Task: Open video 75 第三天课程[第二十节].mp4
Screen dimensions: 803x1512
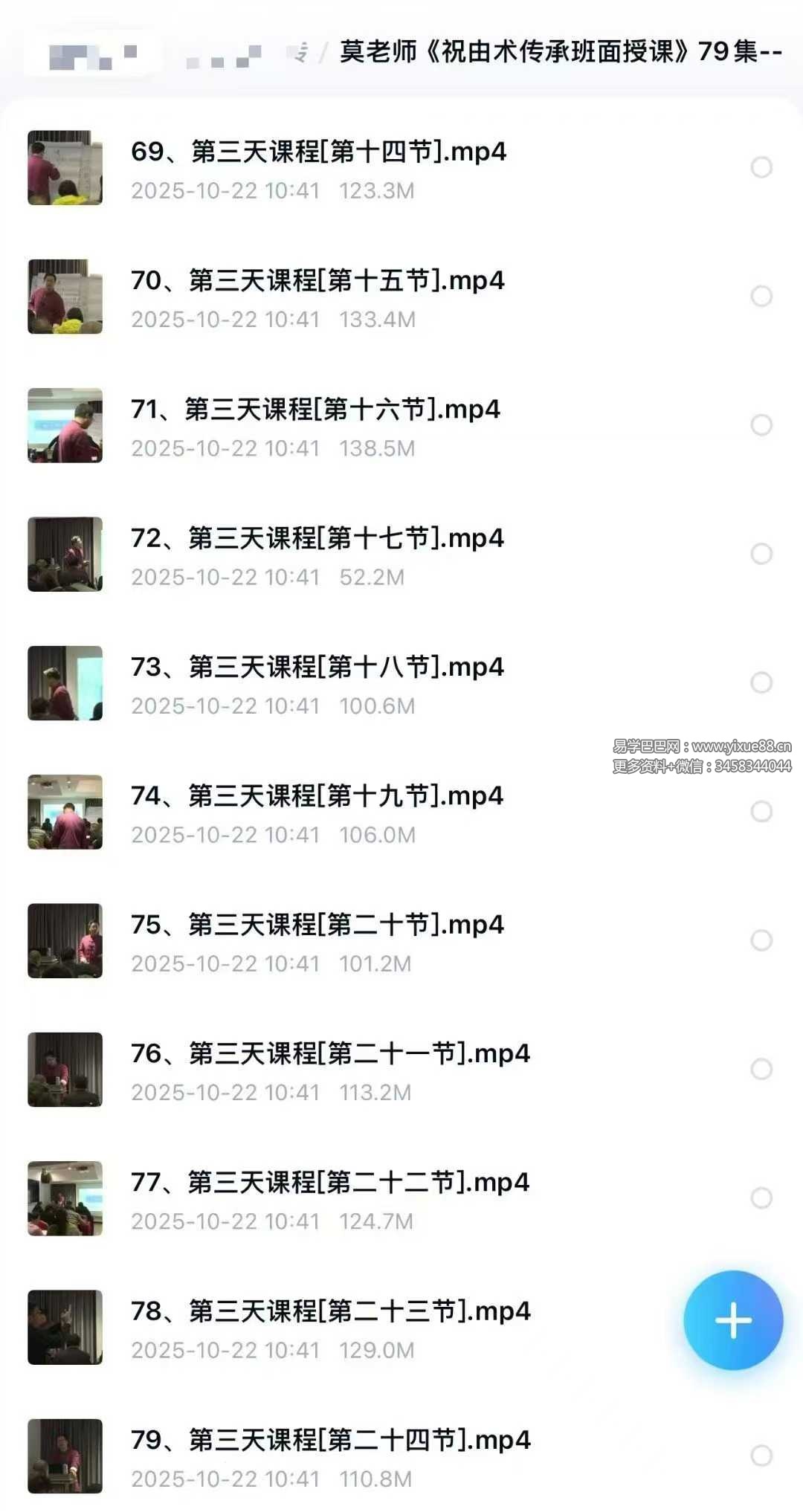Action: (x=317, y=925)
